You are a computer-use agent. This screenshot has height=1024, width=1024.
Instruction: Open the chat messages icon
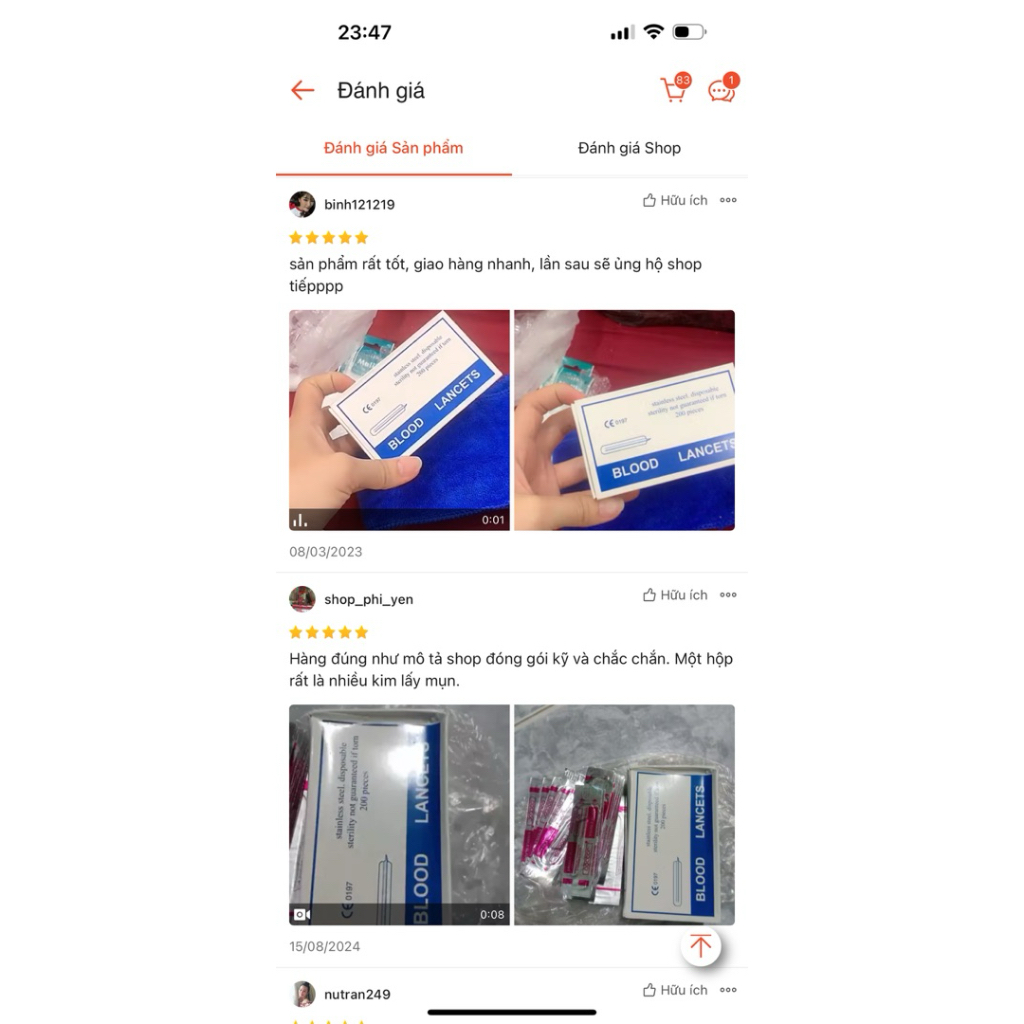[x=722, y=91]
